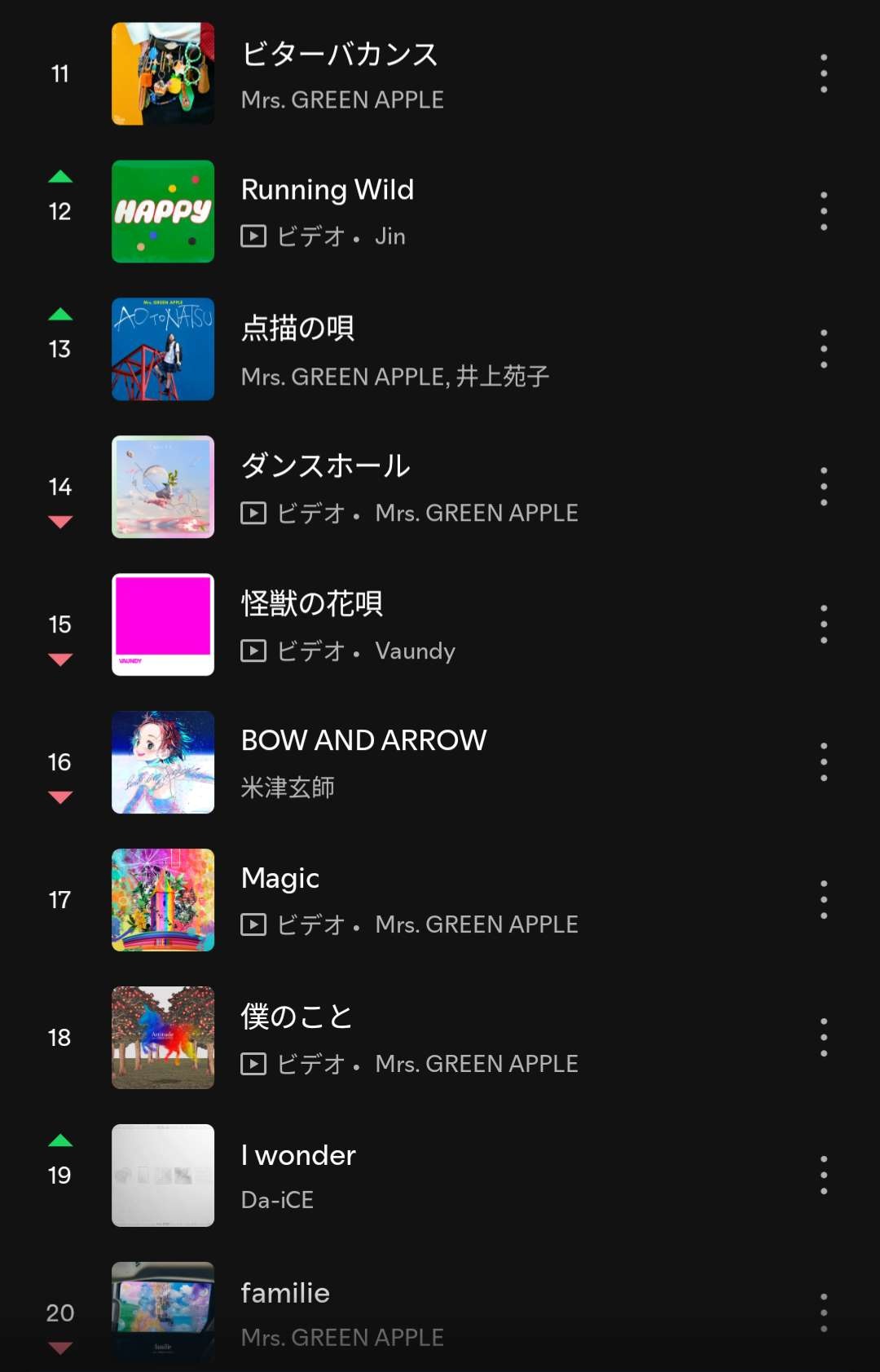Viewport: 880px width, 1372px height.
Task: Play I wonder by Da-iCE
Action: coord(298,1156)
